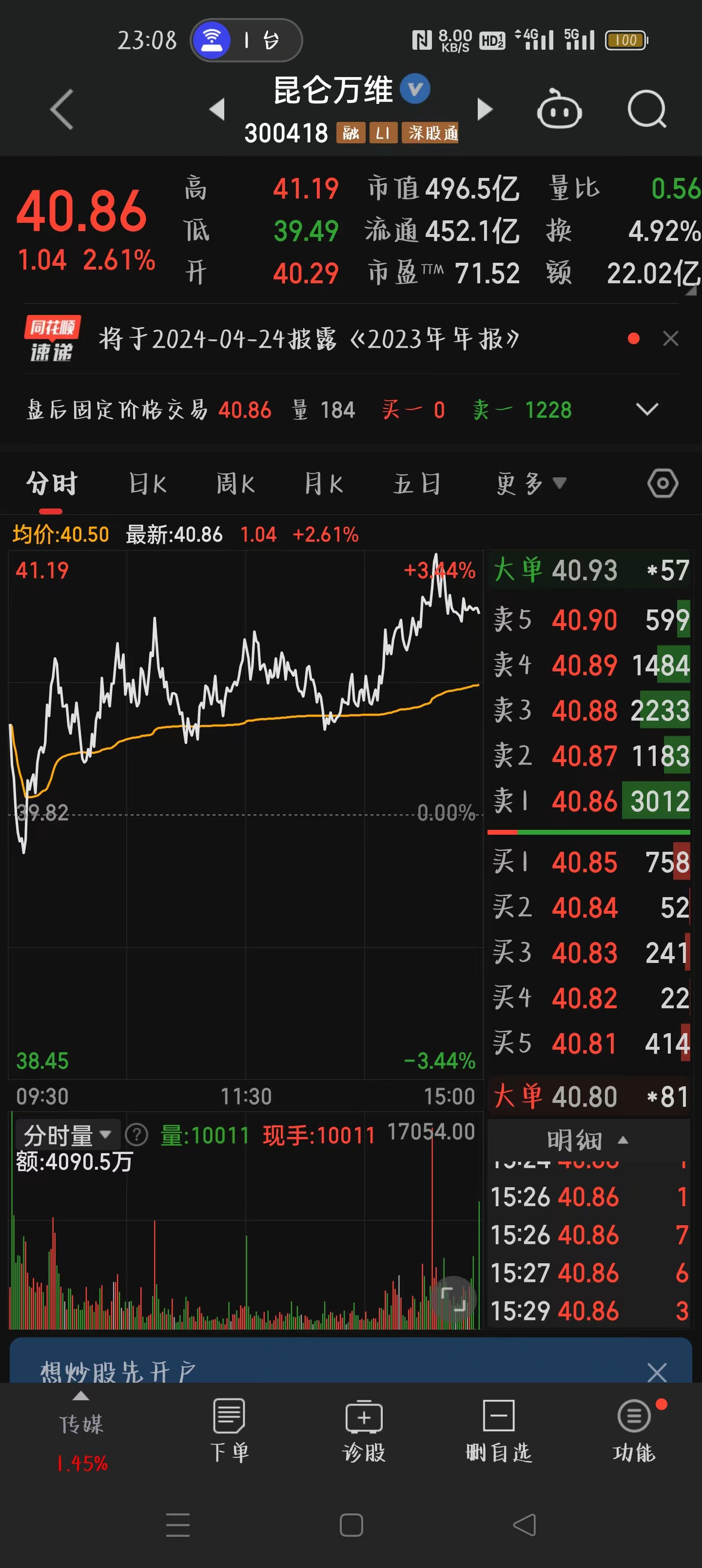702x1568 pixels.
Task: Go back using the top-left arrow
Action: [x=61, y=110]
